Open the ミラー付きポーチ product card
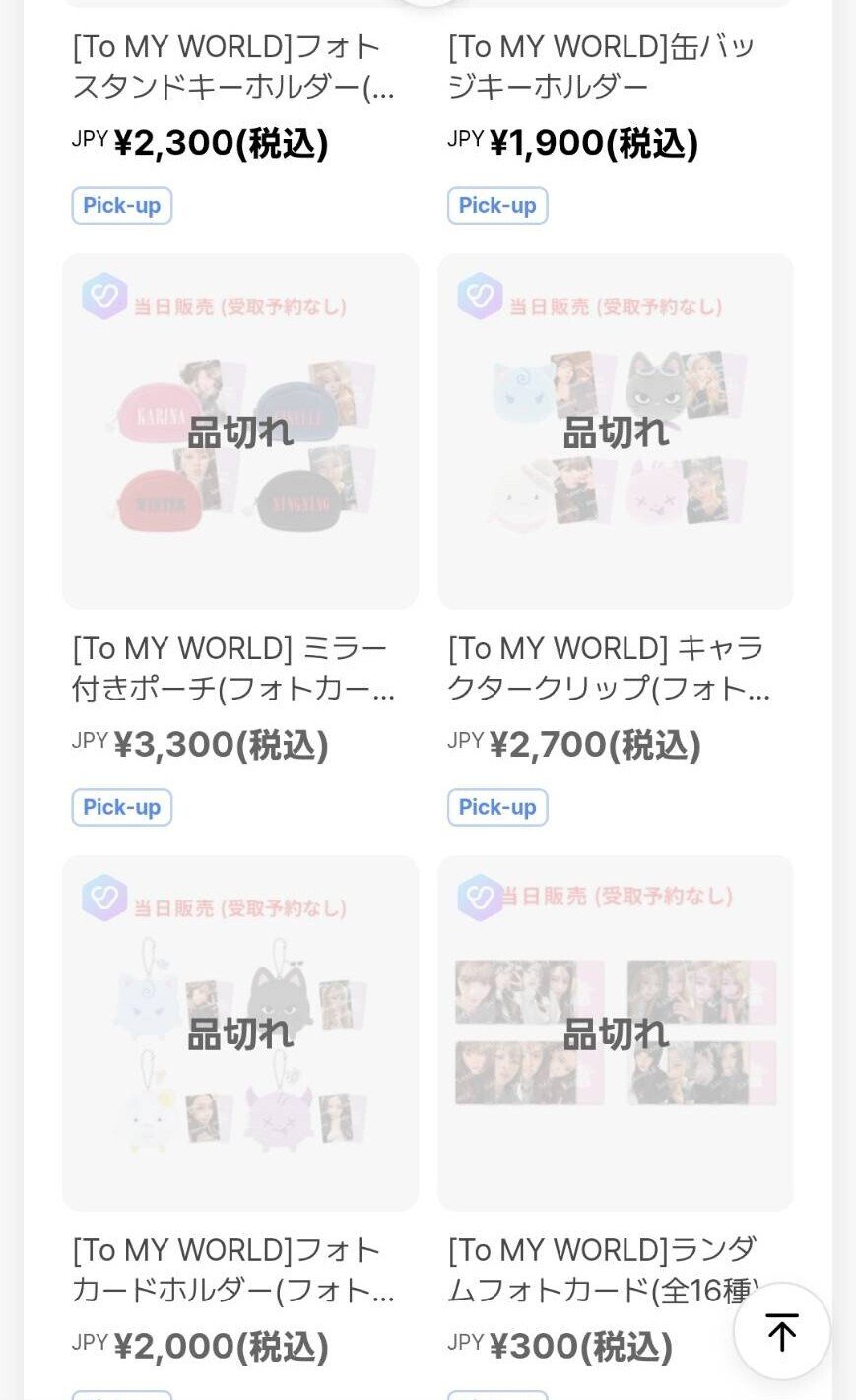The image size is (856, 1400). [x=239, y=432]
